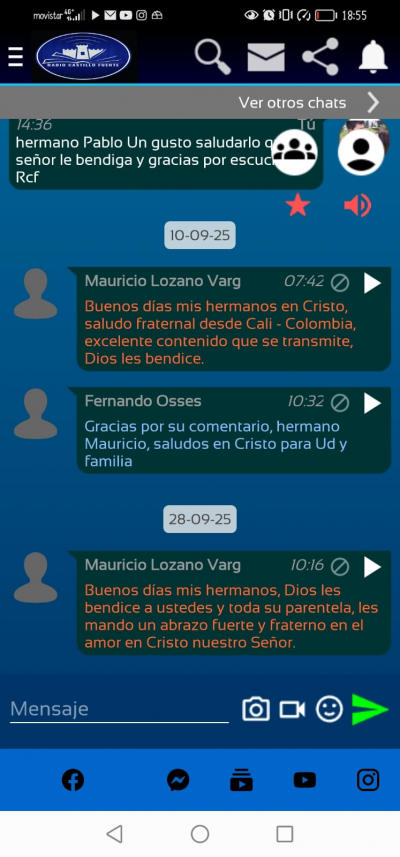Attach a photo with camera icon
This screenshot has height=857, width=400.
coord(256,709)
